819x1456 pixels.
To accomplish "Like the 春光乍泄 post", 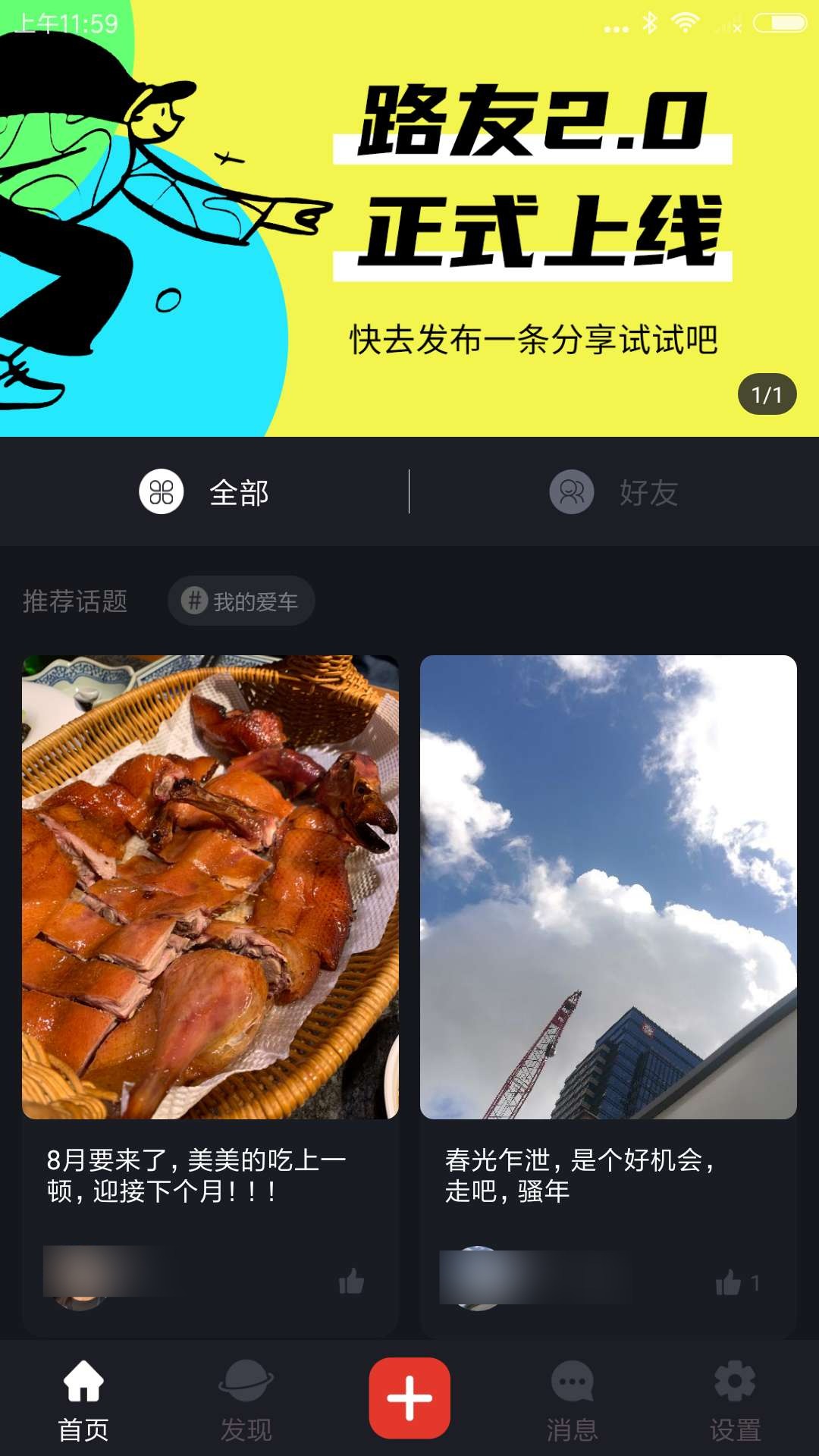I will click(729, 1283).
